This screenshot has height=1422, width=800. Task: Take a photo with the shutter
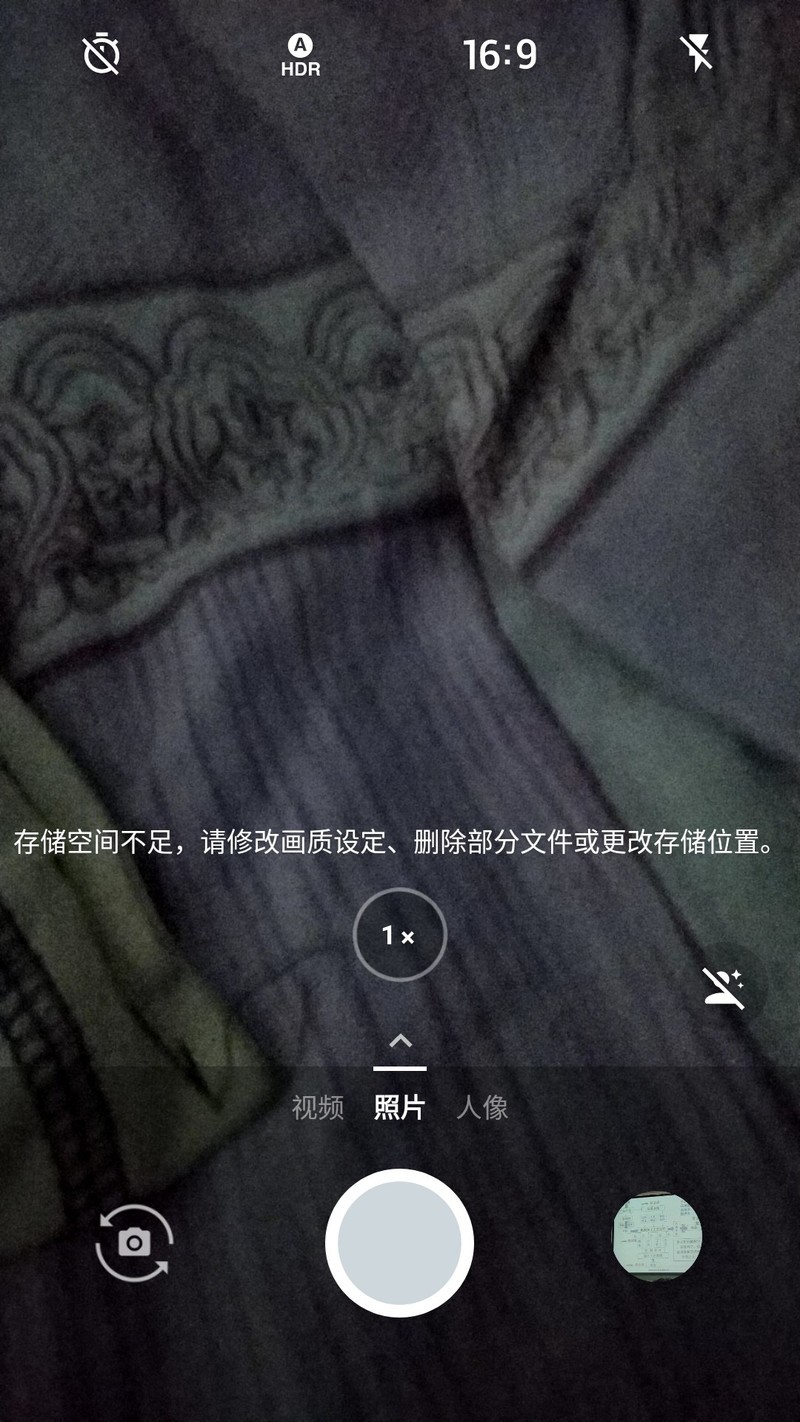tap(399, 1242)
